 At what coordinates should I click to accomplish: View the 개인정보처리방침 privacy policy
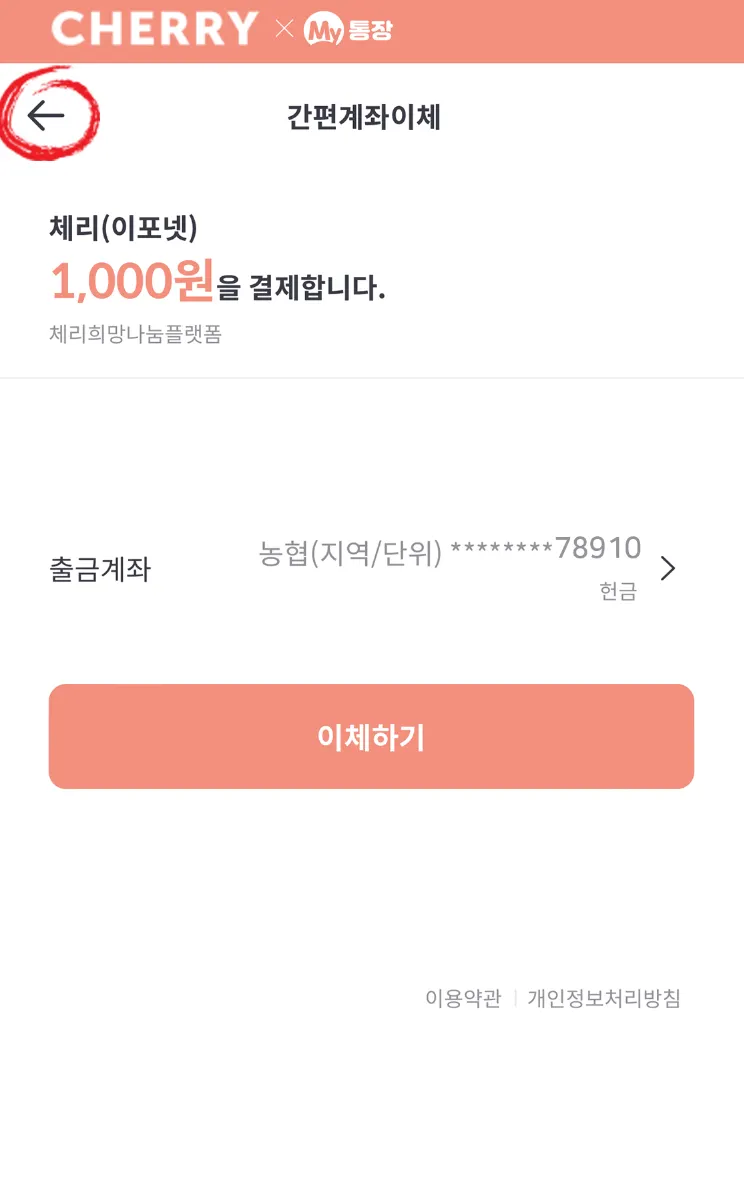(604, 998)
